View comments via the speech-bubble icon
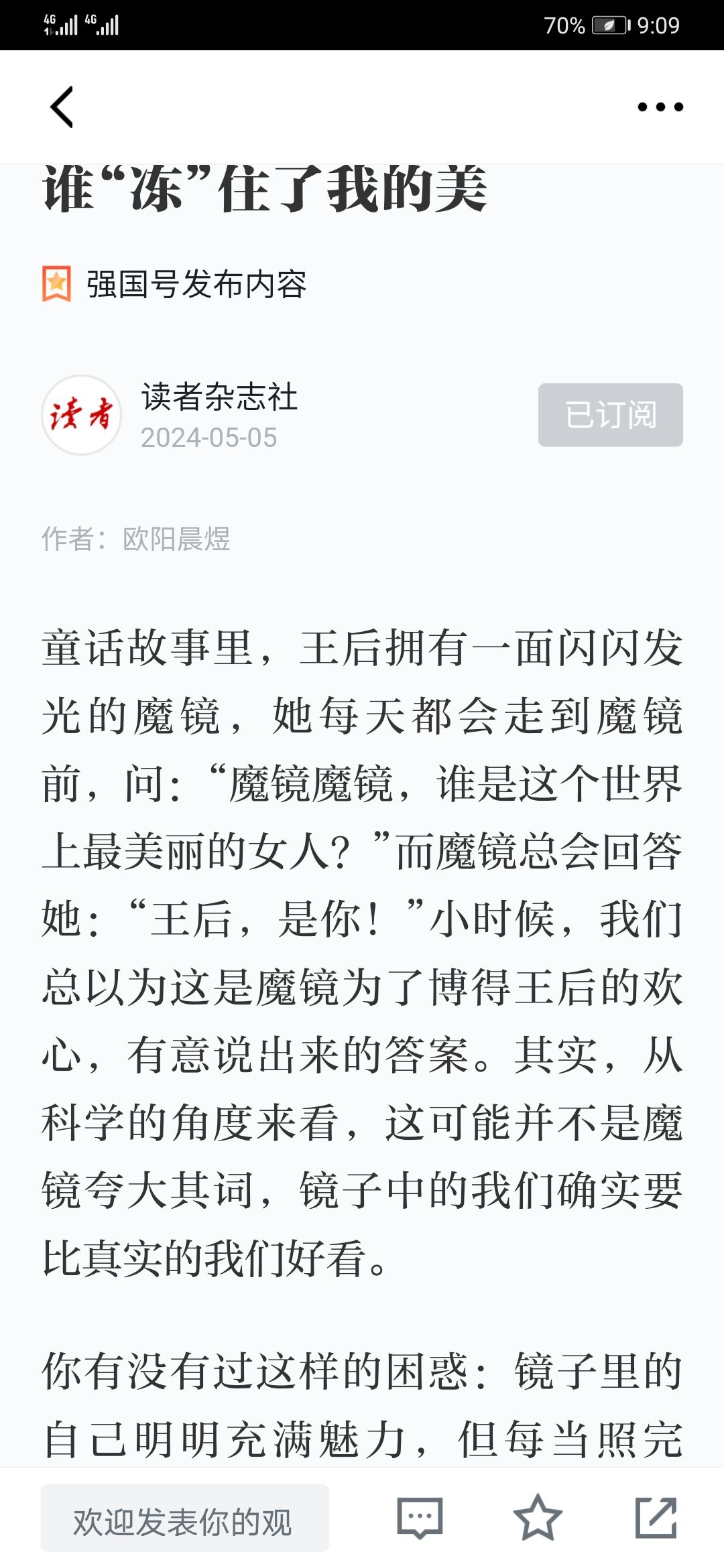The height and width of the screenshot is (1568, 724). tap(420, 1518)
